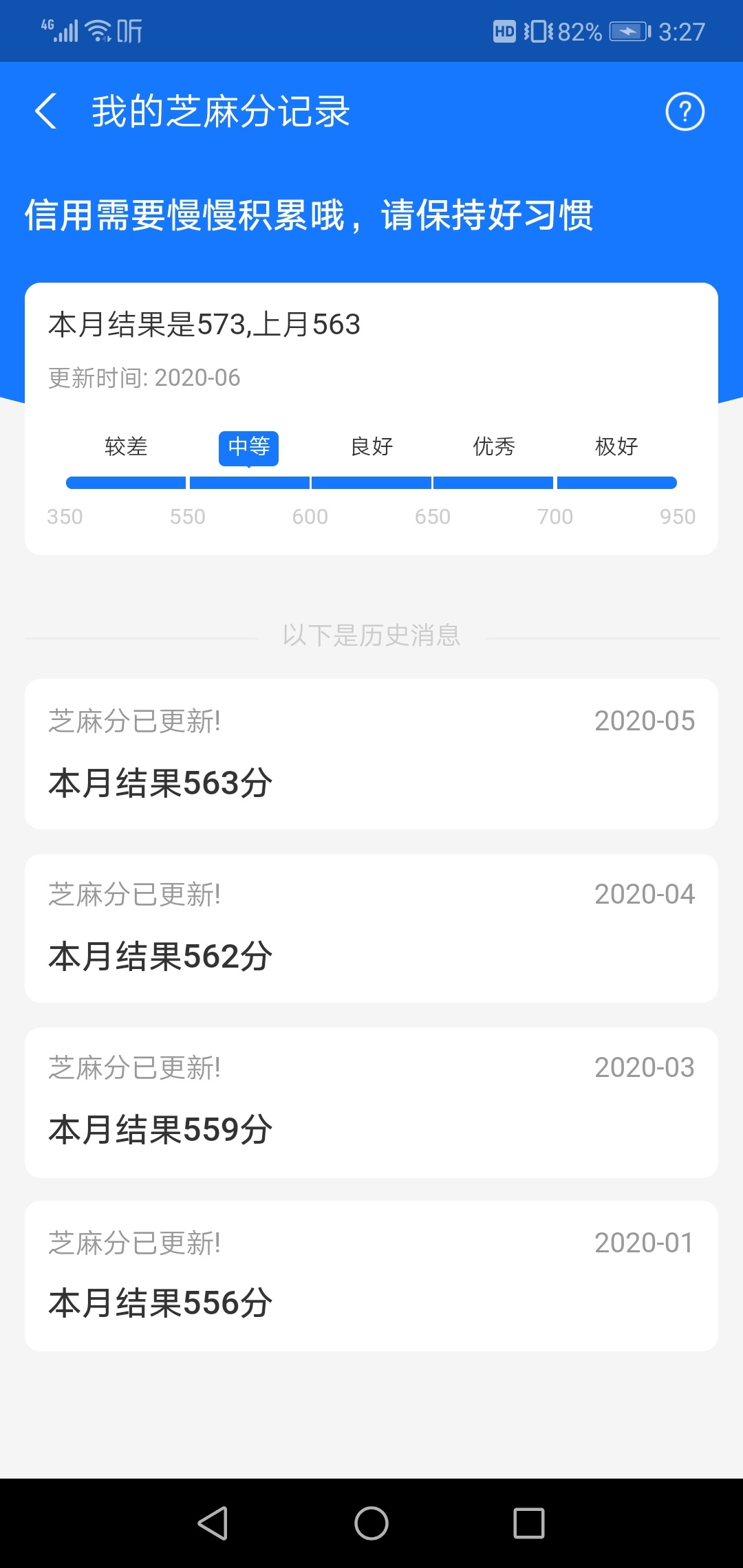This screenshot has width=743, height=1568.
Task: Open the 2020-01 record with 556分
Action: pyautogui.click(x=371, y=1276)
